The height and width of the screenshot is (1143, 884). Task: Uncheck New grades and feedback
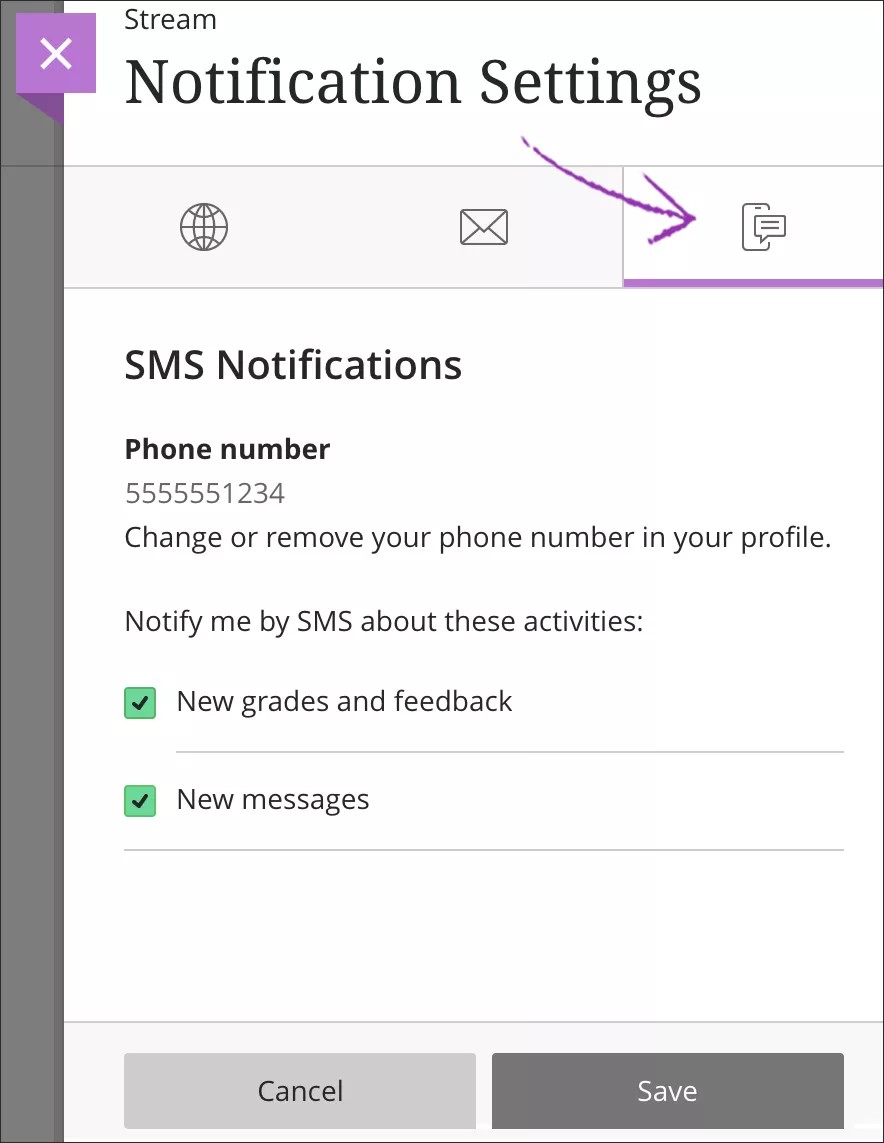pos(140,703)
